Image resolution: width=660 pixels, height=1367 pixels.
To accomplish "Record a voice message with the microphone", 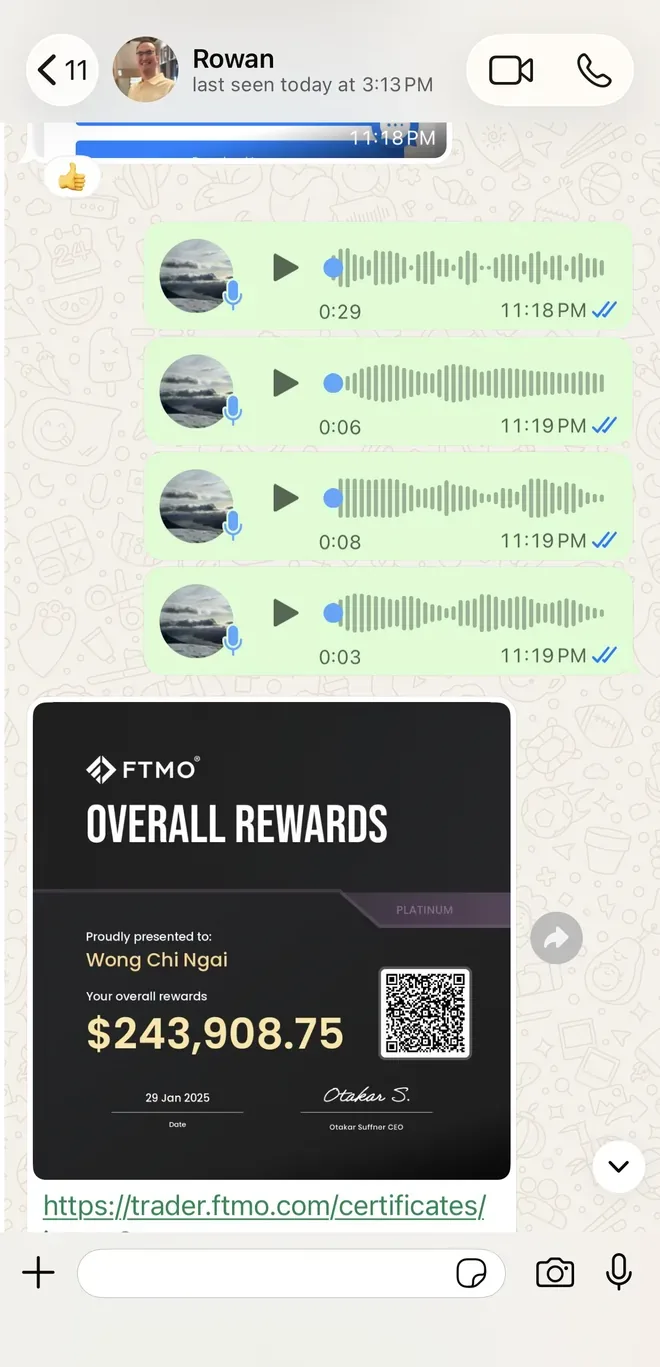I will tap(619, 1272).
